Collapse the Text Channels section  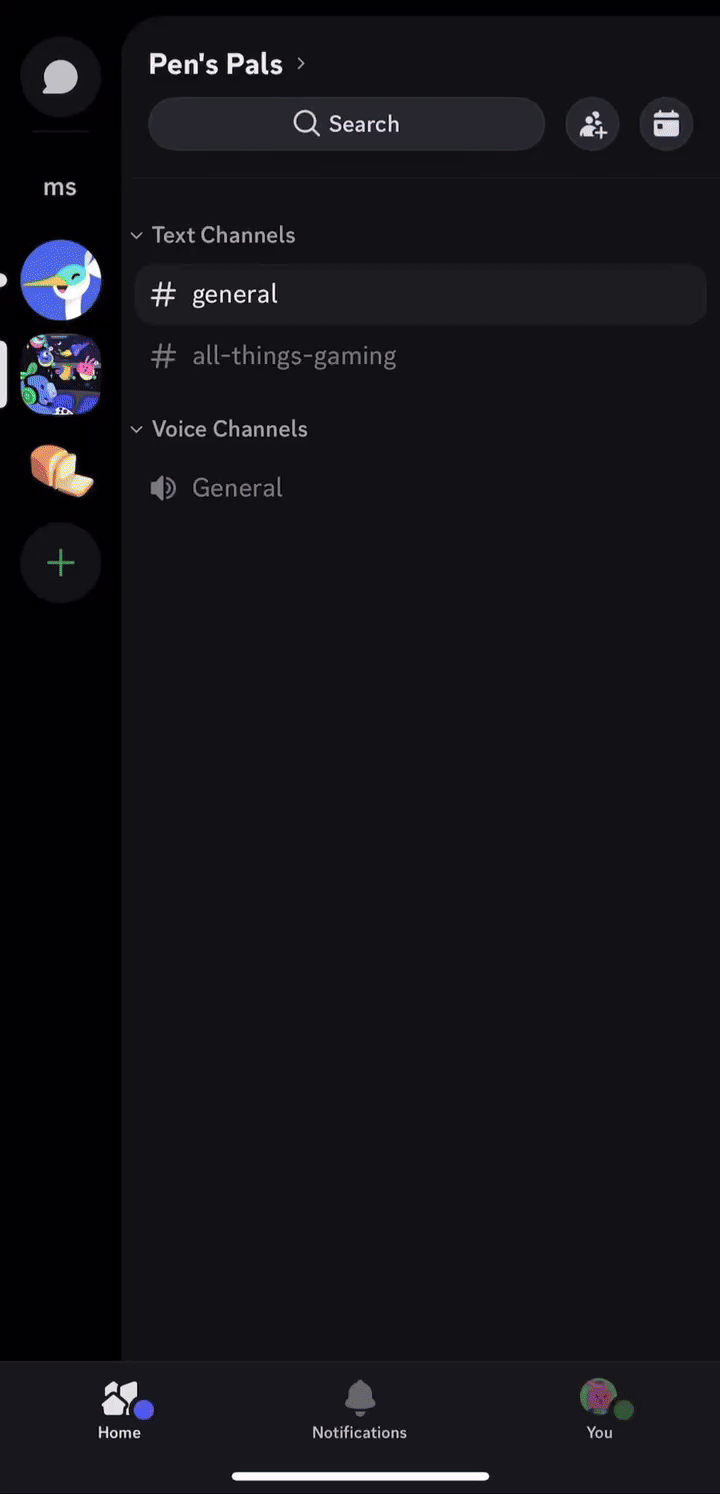137,235
